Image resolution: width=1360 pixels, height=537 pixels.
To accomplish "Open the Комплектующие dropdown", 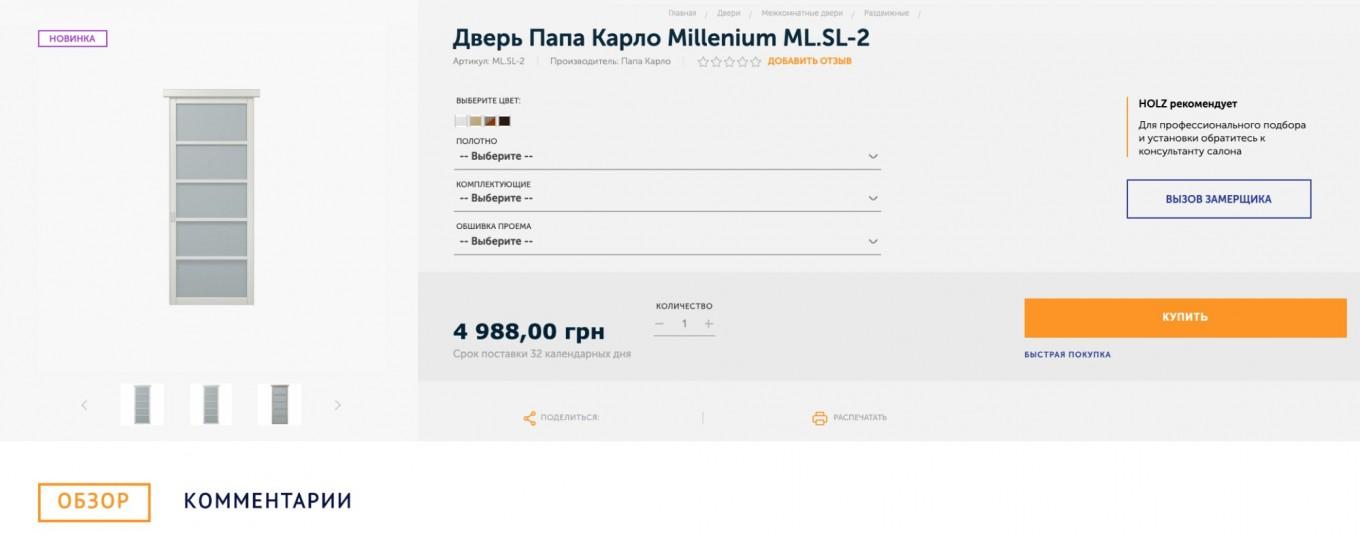I will tap(667, 199).
